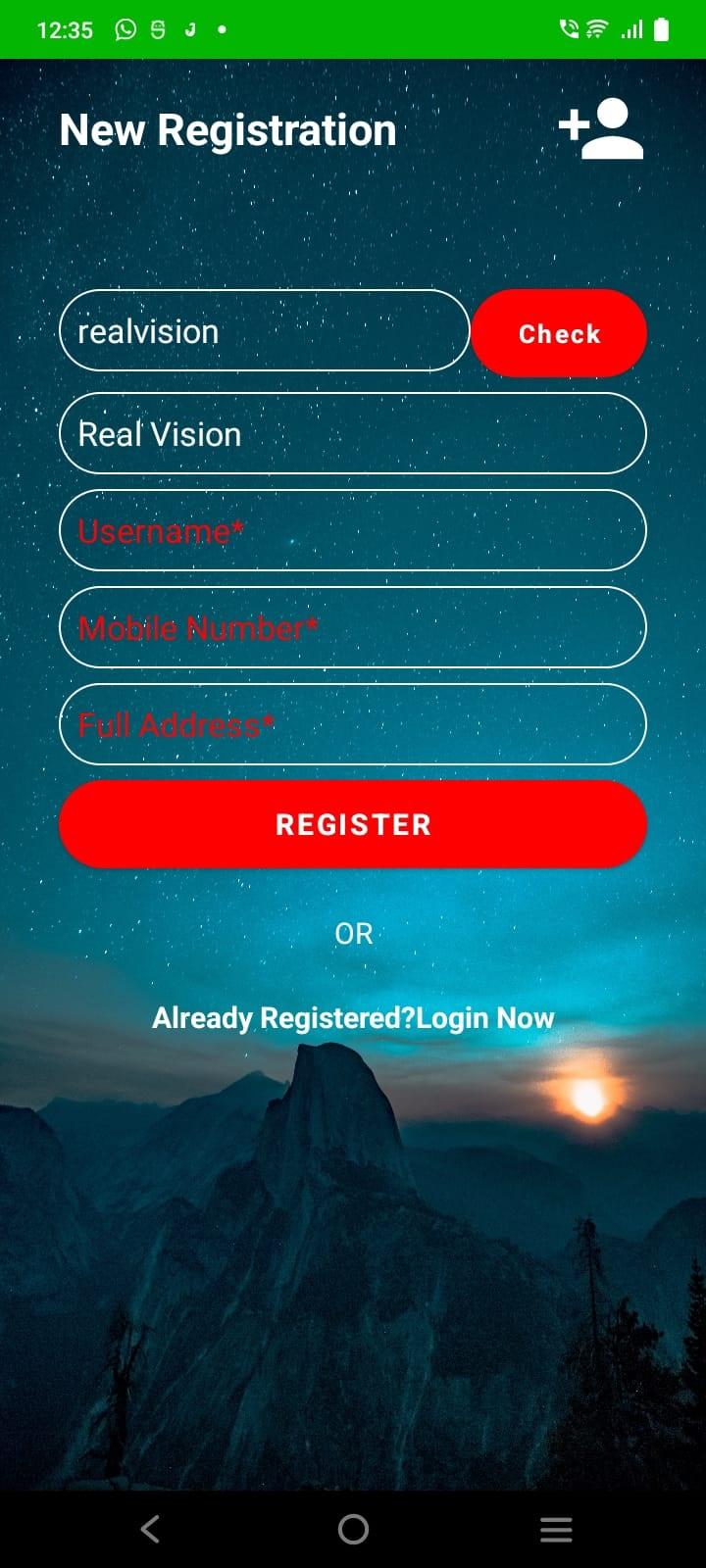Viewport: 706px width, 1568px height.
Task: Focus the Username field
Action: click(x=353, y=530)
